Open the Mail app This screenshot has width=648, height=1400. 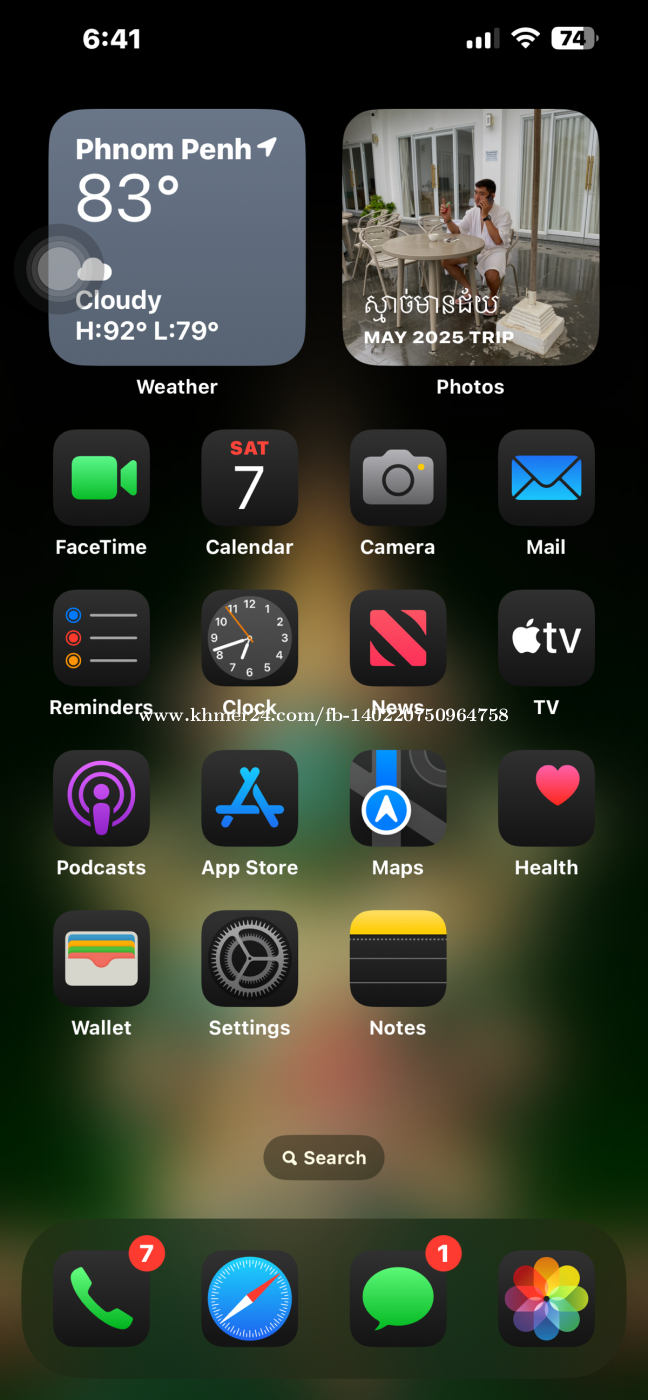[x=546, y=478]
